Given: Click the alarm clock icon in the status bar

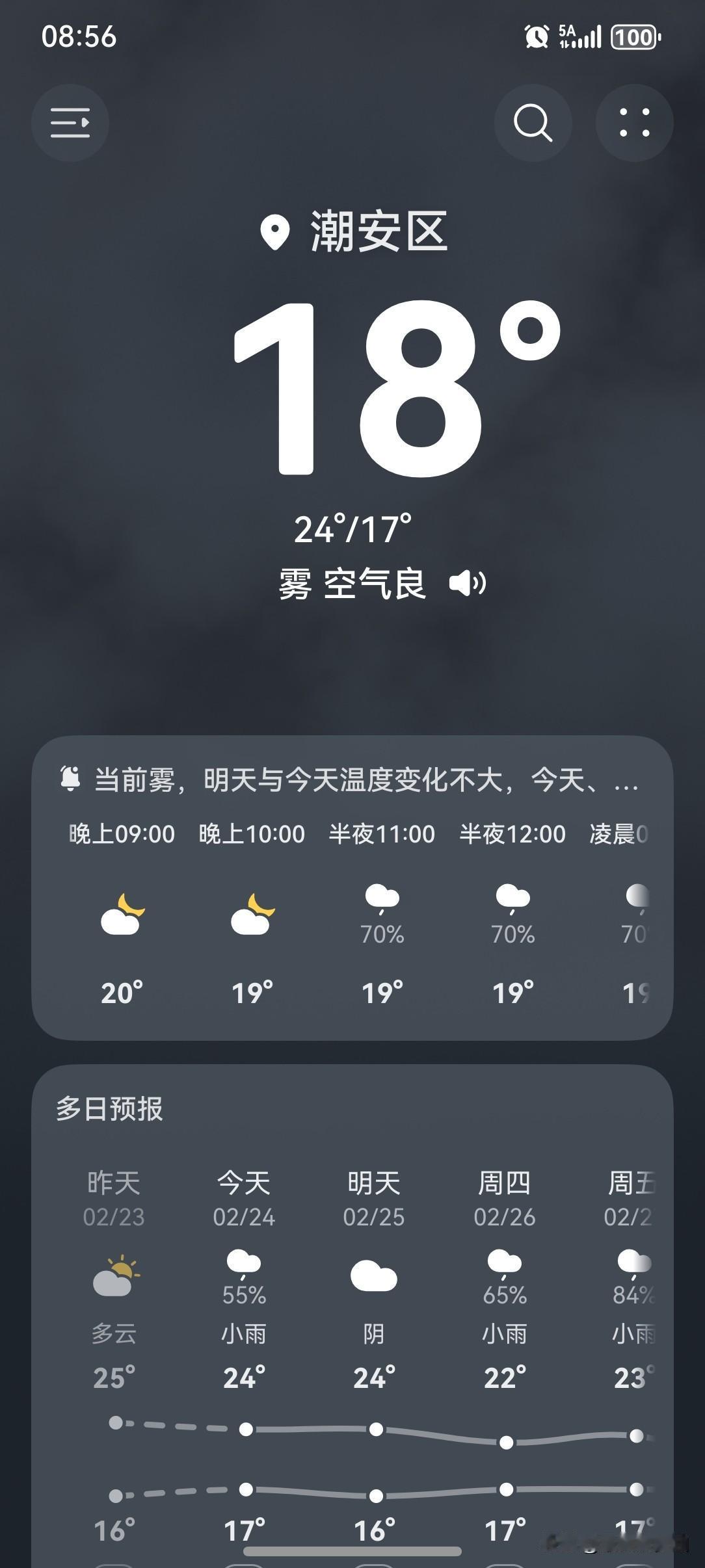Looking at the screenshot, I should (x=536, y=37).
